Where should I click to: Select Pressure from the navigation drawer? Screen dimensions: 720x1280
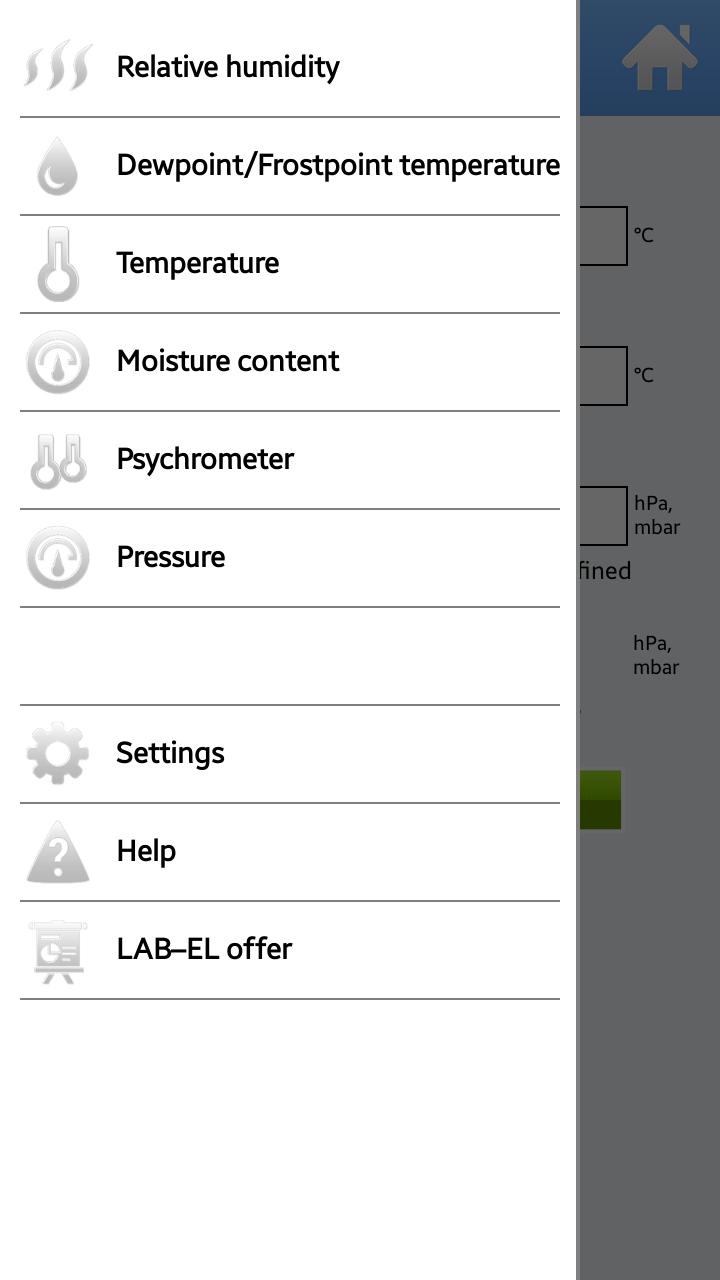[x=171, y=557]
